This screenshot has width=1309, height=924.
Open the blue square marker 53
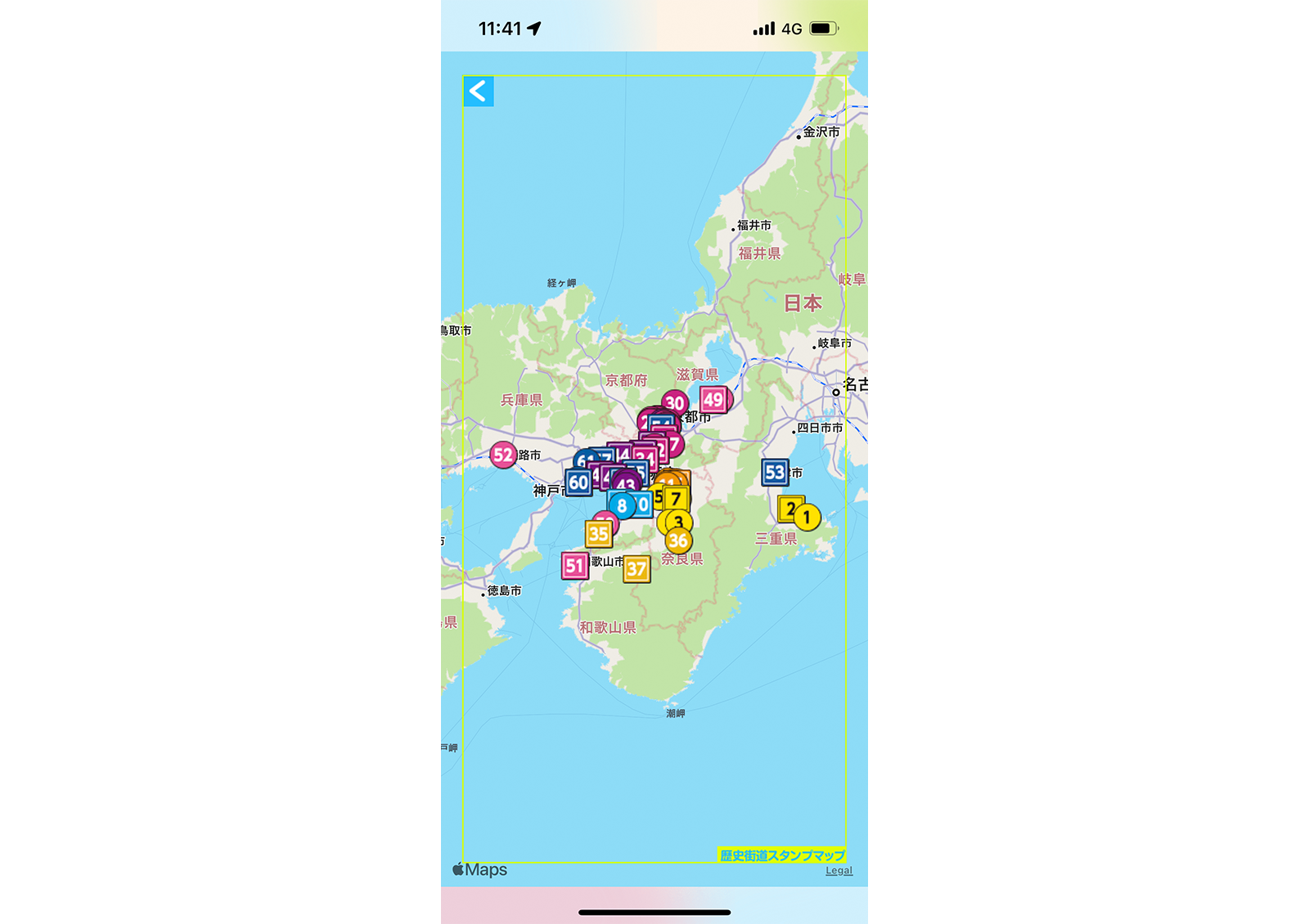[775, 472]
